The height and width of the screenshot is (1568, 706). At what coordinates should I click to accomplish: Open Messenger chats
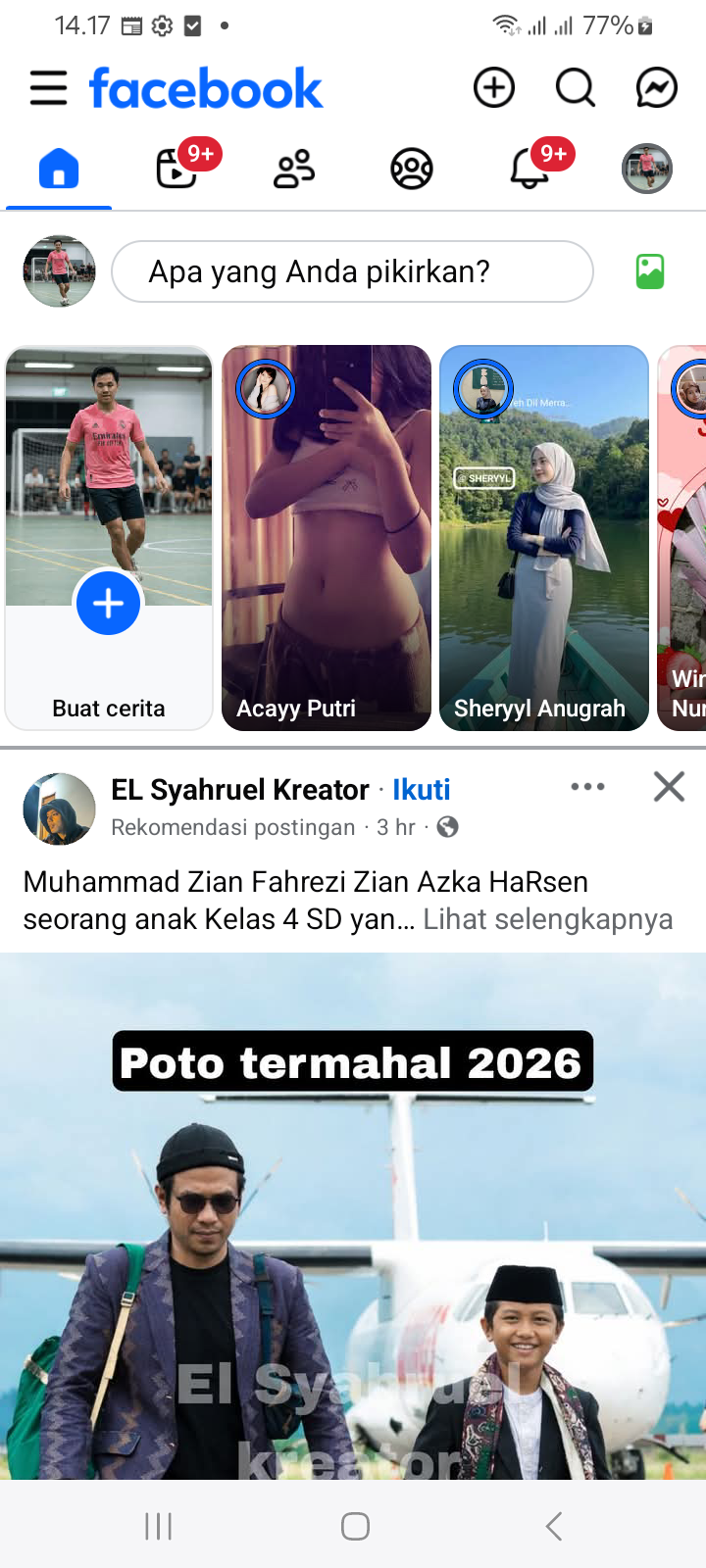[656, 88]
